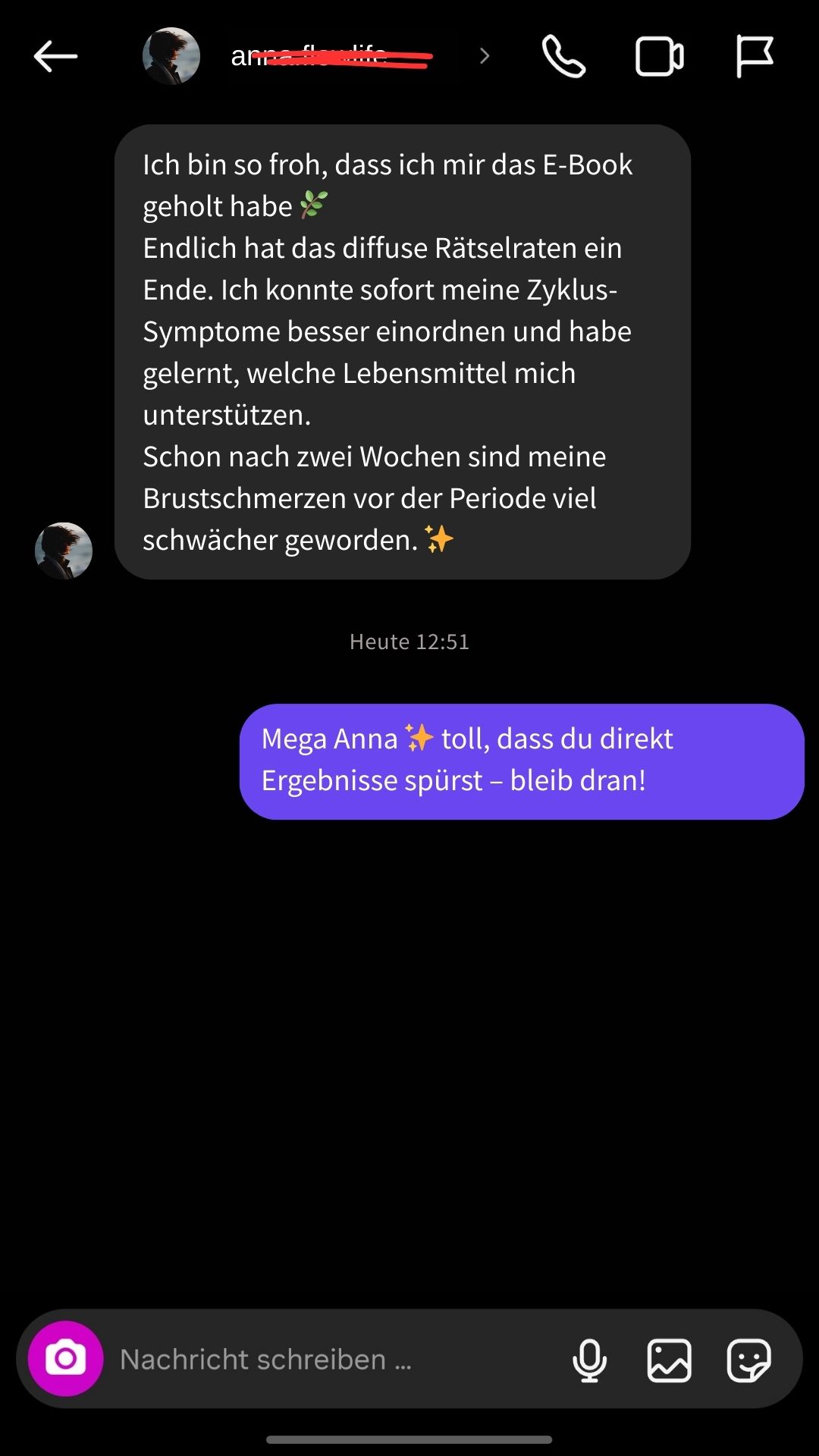Open the sticker selector
Viewport: 819px width, 1456px height.
click(x=751, y=1359)
